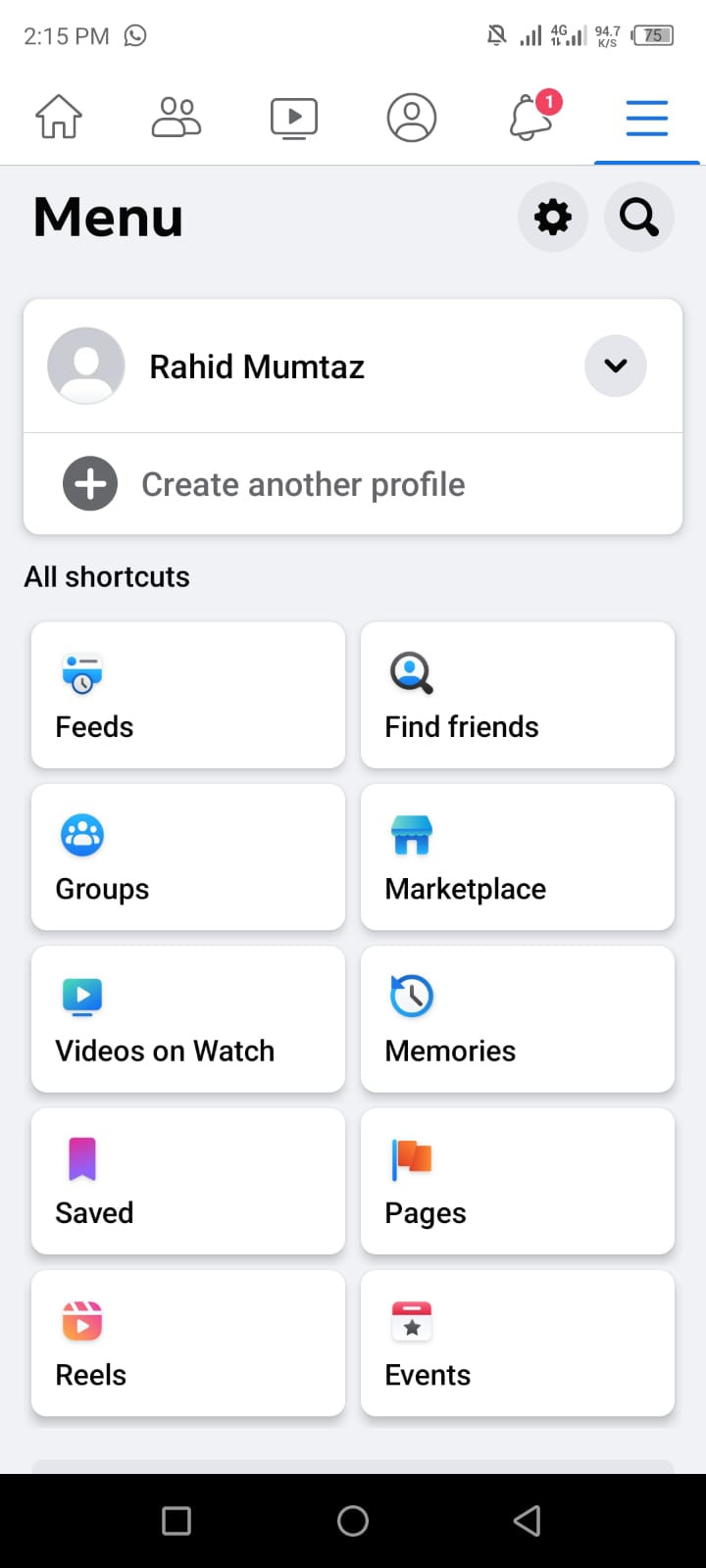This screenshot has width=706, height=1568.
Task: Go to the Home feed tab
Action: click(x=59, y=118)
